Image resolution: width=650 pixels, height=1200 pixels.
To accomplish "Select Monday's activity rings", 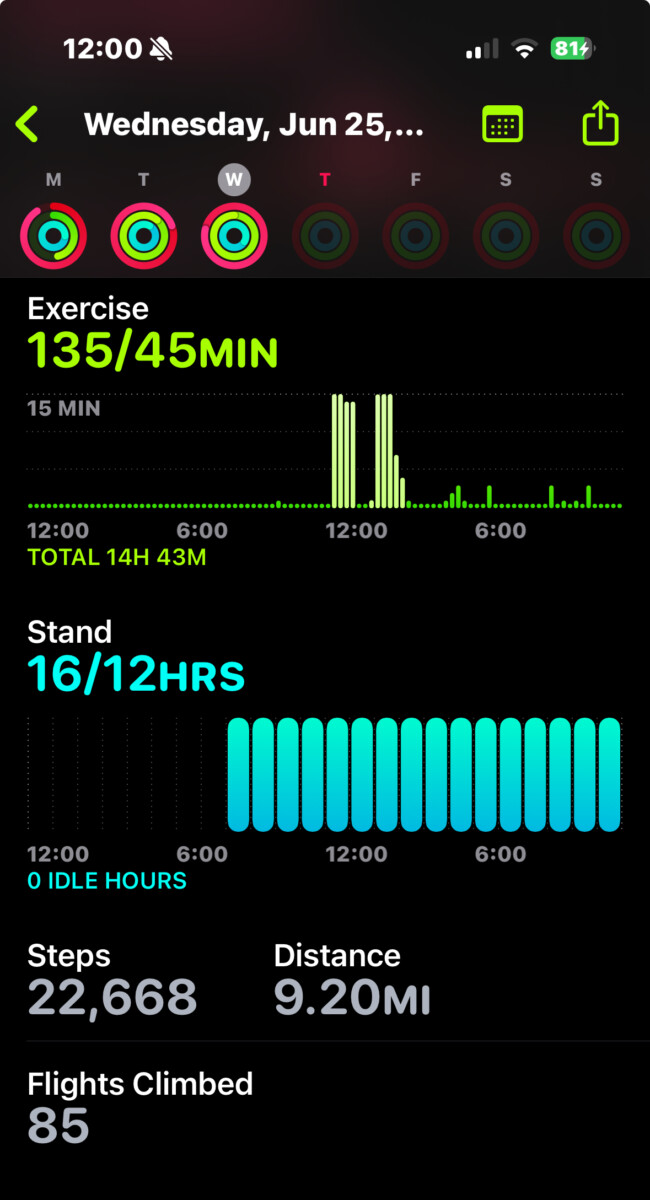I will click(53, 236).
